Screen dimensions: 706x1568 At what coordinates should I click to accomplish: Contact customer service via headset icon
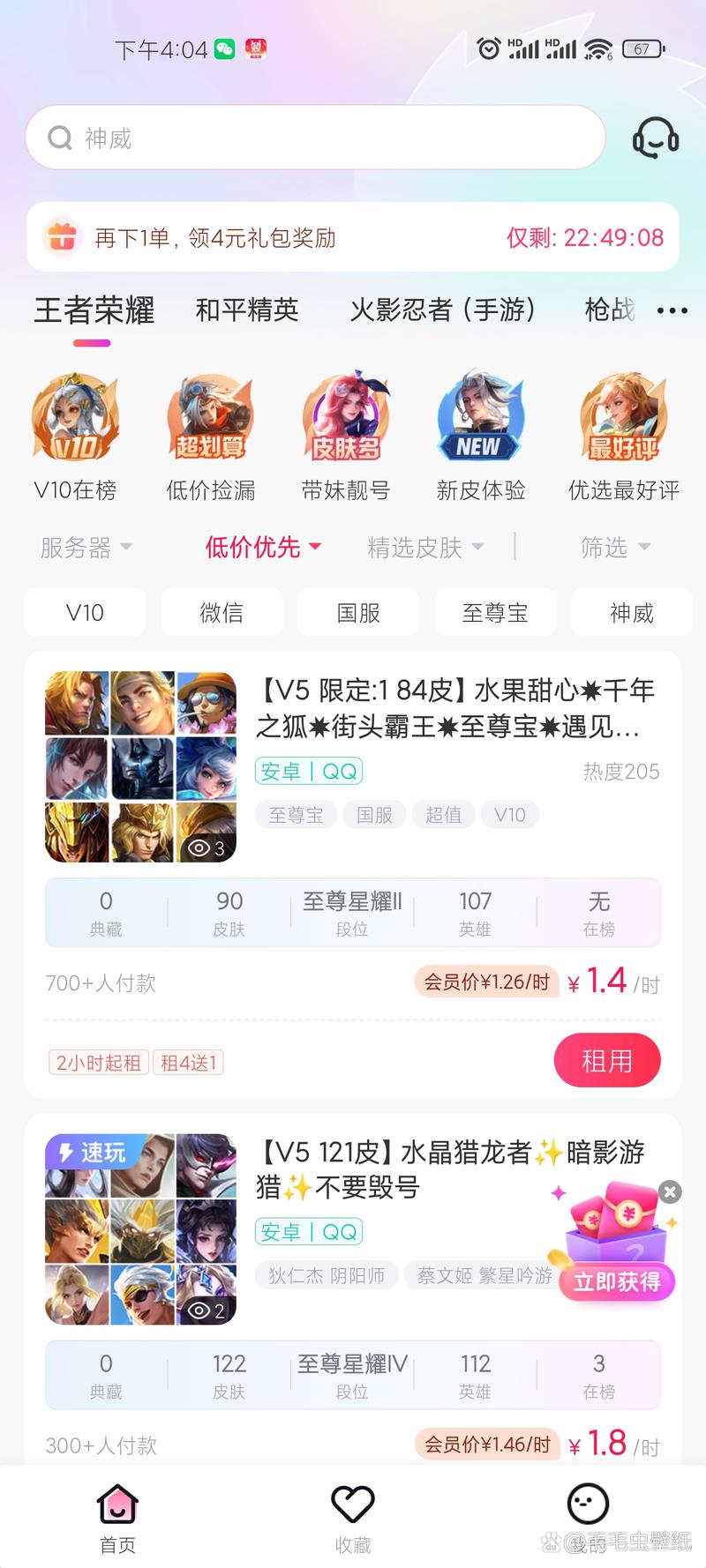click(655, 138)
